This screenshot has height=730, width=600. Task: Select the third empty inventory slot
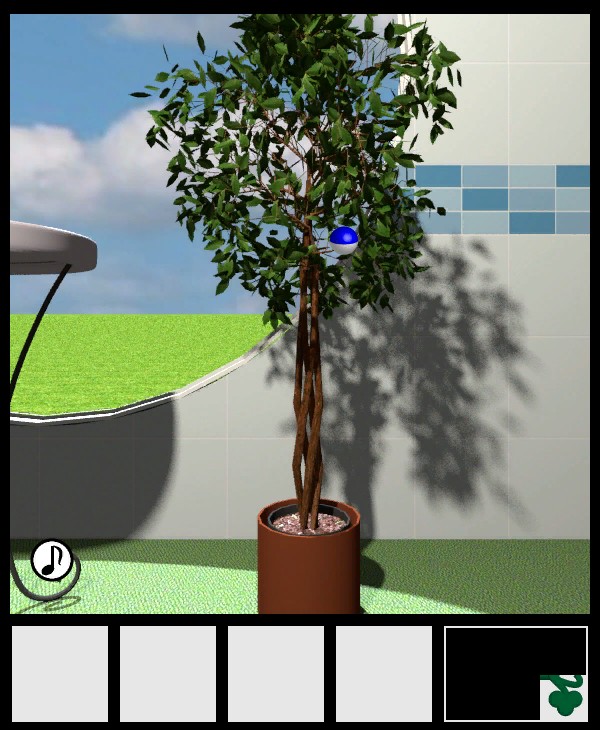276,674
